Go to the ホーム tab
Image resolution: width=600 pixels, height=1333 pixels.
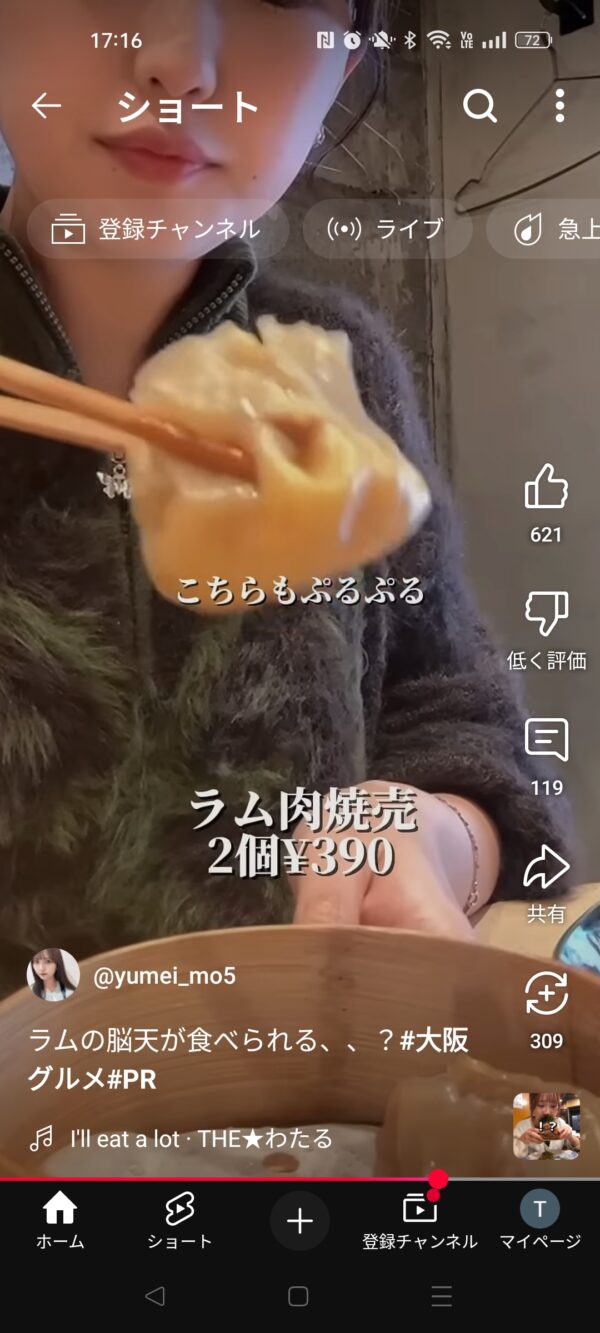[60, 1222]
